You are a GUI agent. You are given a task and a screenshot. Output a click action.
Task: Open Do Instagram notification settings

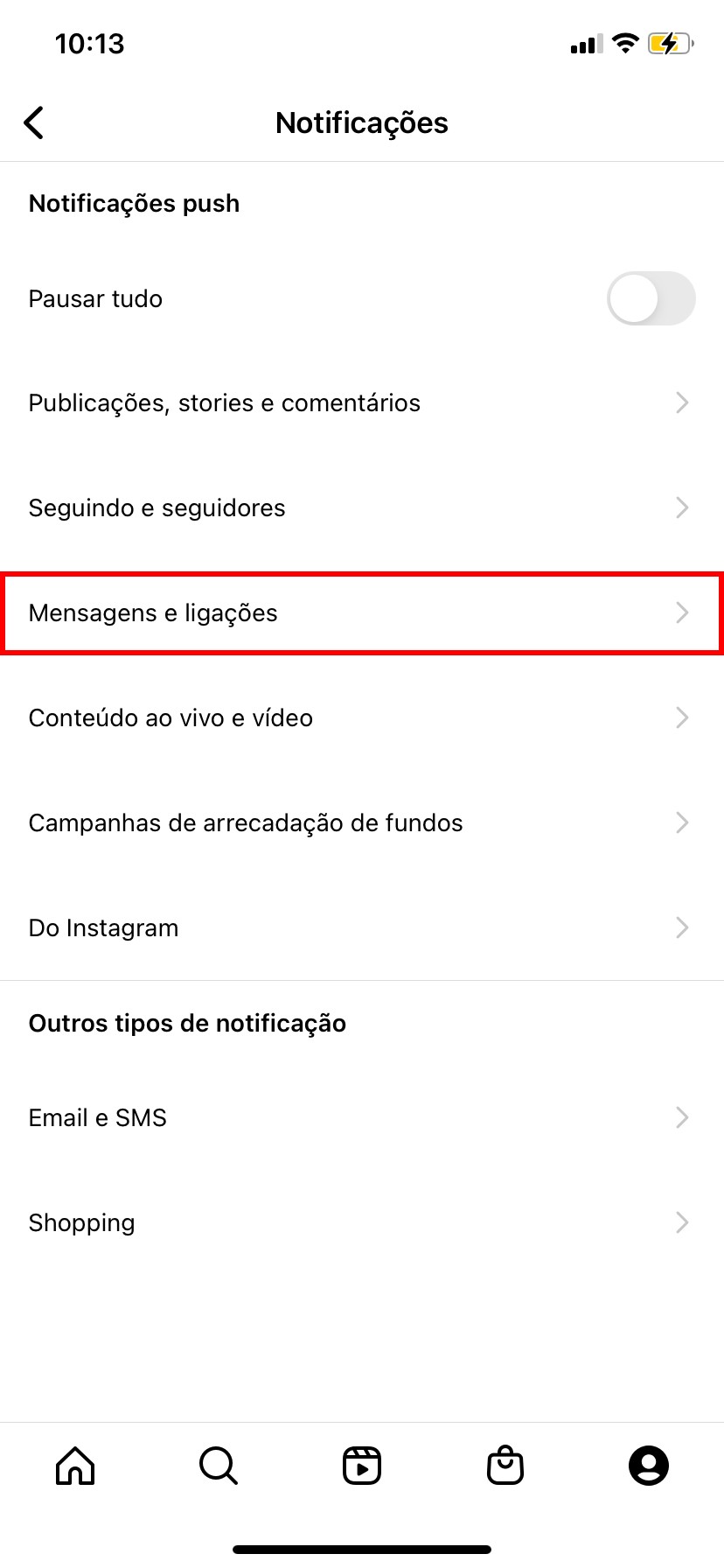361,928
